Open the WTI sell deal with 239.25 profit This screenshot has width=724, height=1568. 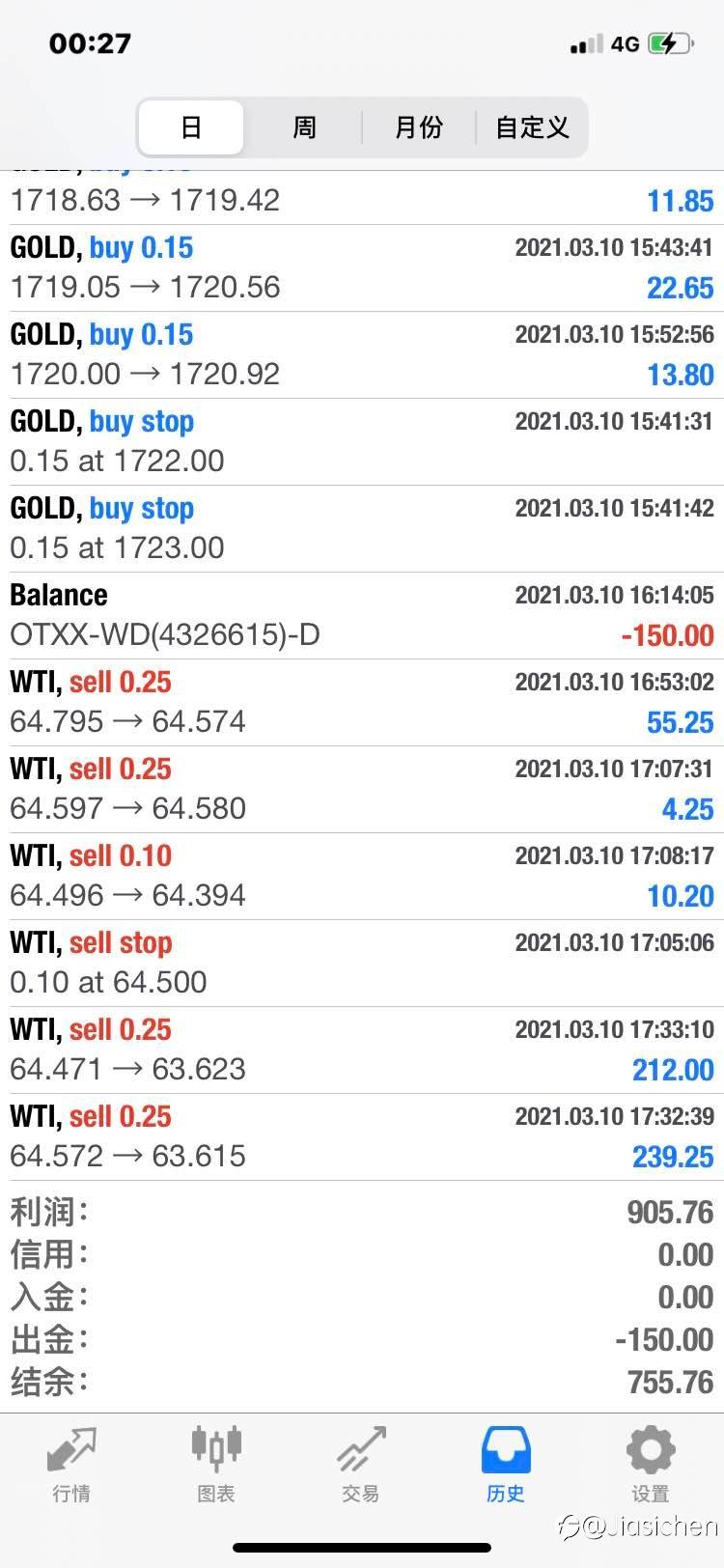tap(362, 1136)
